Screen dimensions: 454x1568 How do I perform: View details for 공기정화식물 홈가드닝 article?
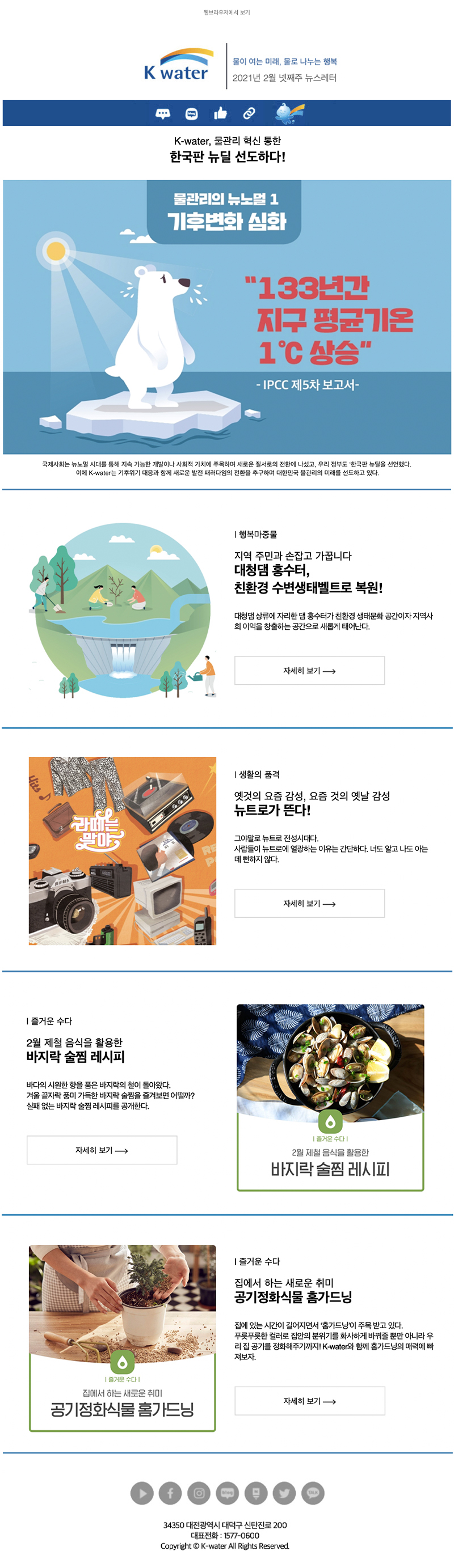[310, 1401]
